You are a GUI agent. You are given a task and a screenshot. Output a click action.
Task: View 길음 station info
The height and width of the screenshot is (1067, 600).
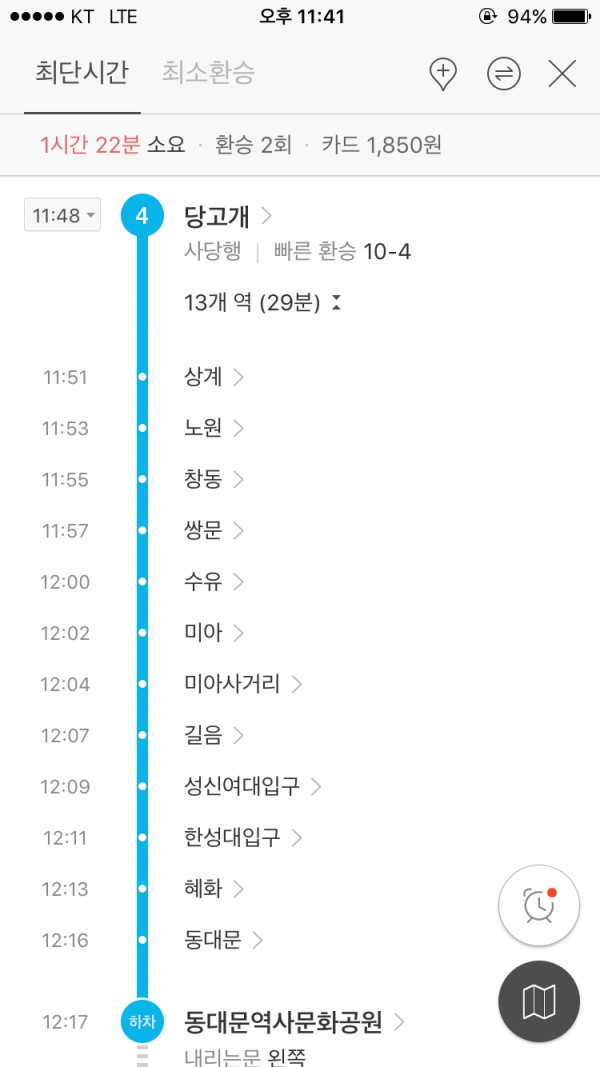click(213, 735)
